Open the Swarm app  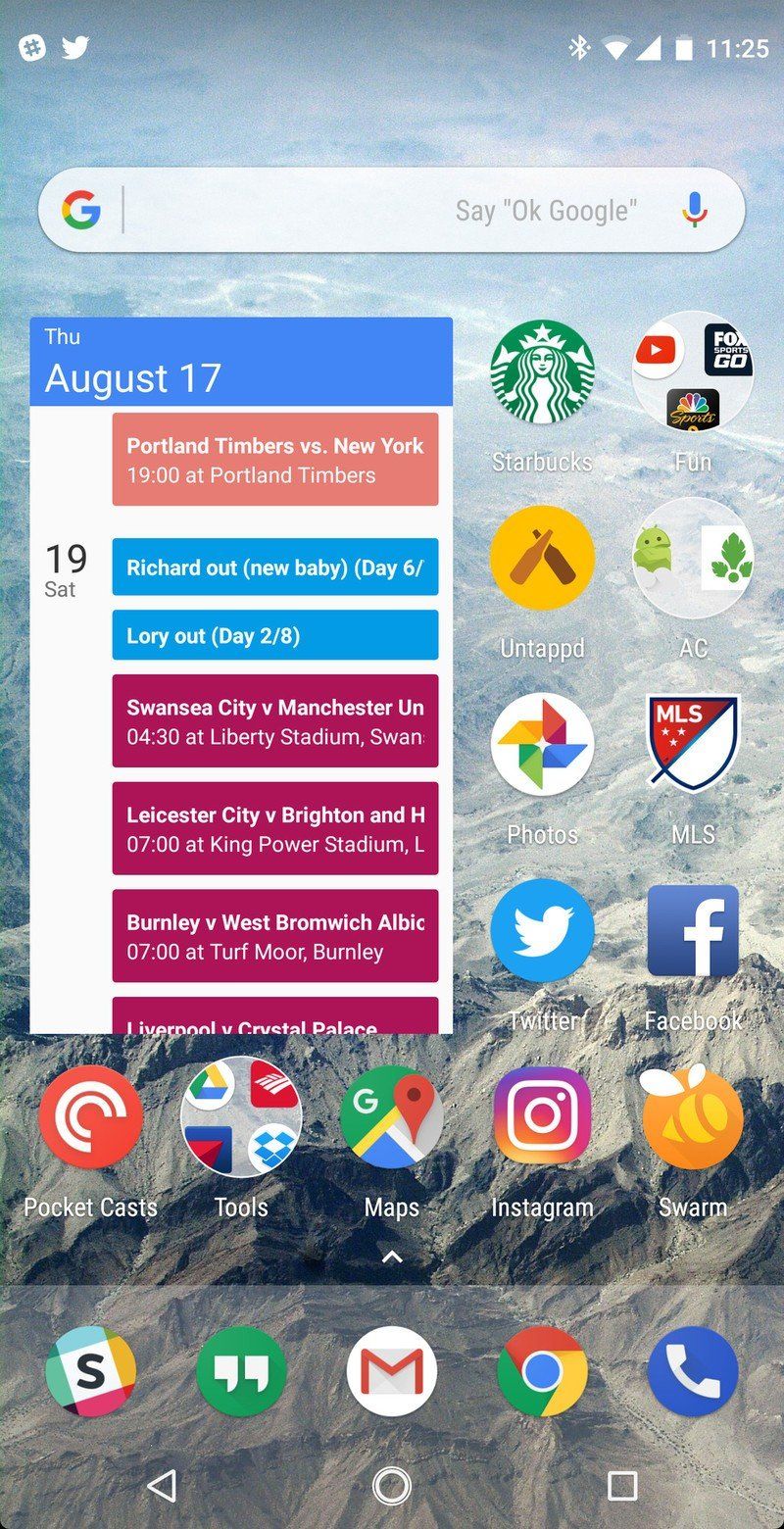693,1117
